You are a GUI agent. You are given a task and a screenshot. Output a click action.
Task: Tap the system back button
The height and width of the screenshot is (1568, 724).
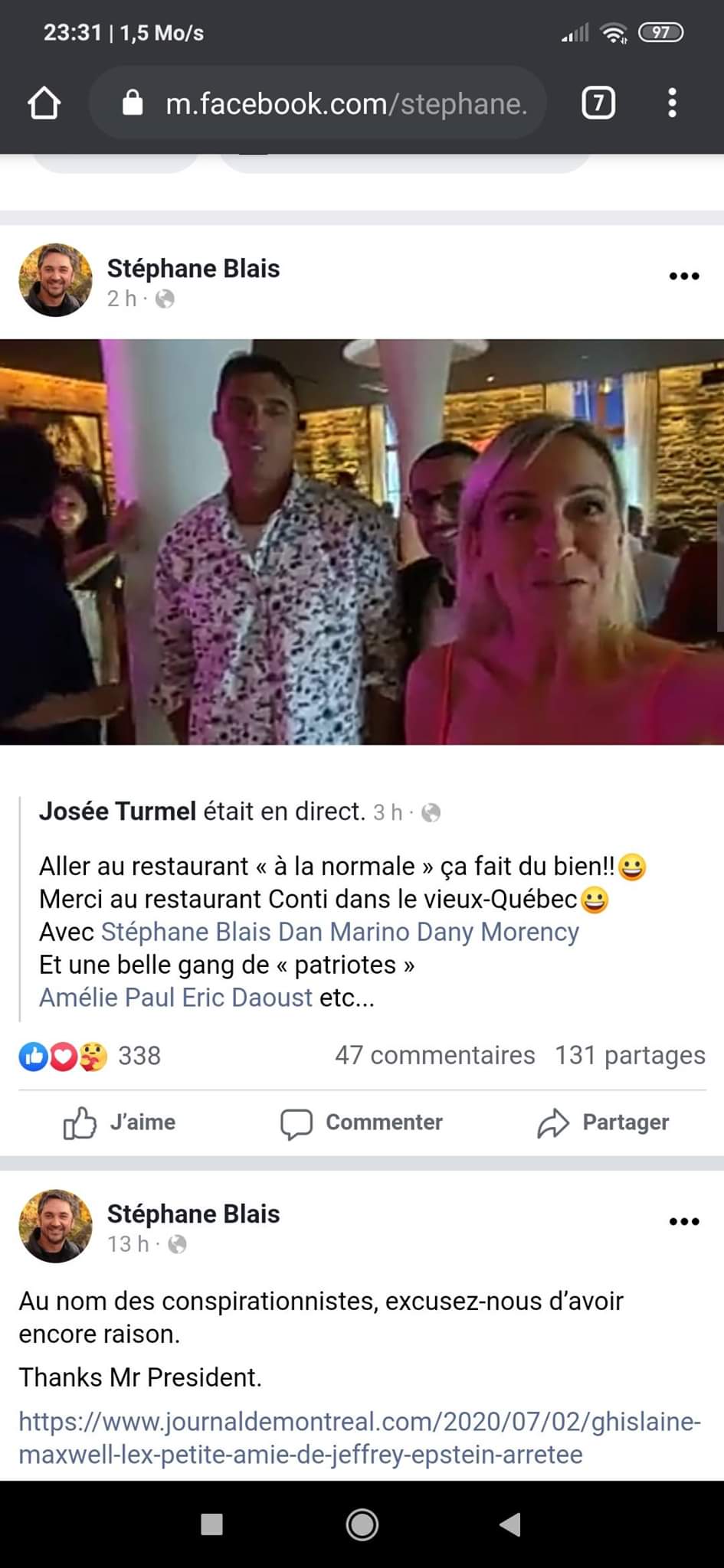coord(511,1524)
